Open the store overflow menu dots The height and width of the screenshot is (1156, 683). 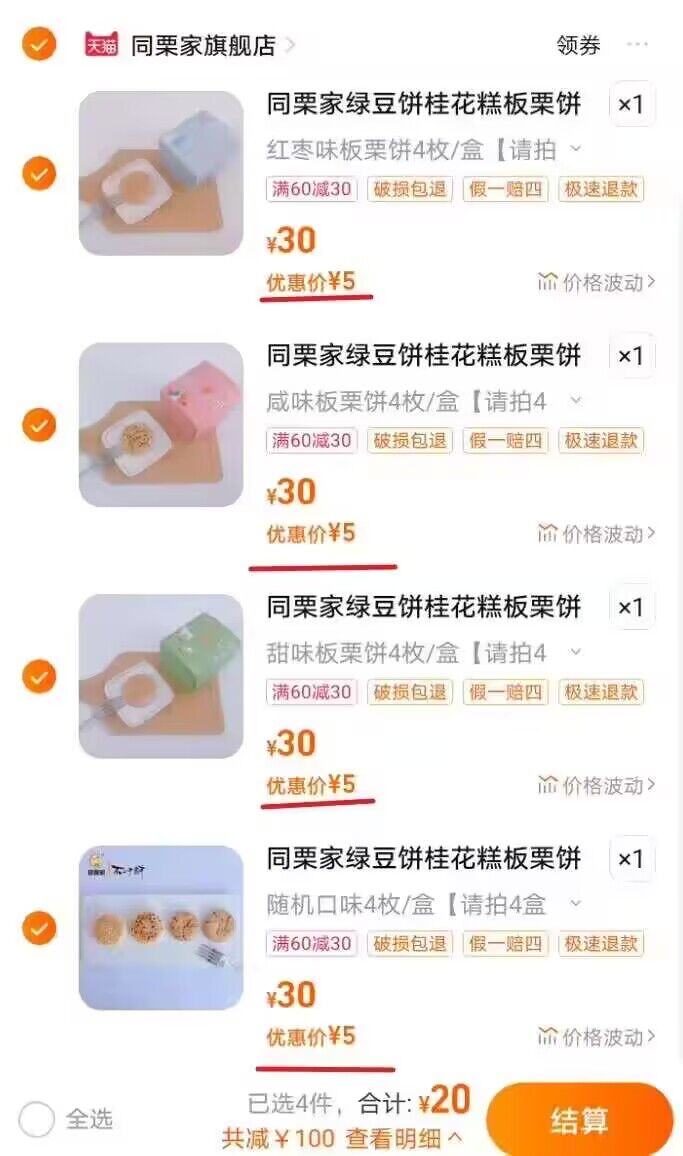click(637, 45)
